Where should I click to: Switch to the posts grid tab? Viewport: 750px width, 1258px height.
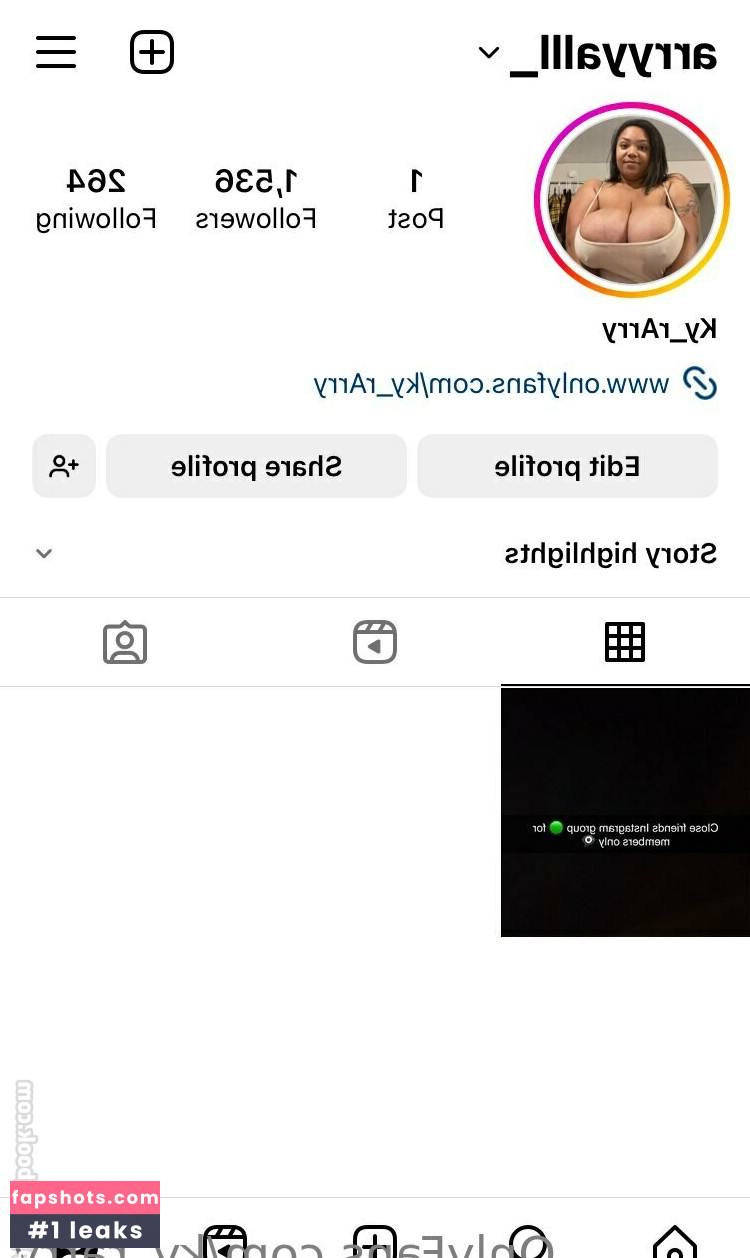(625, 642)
